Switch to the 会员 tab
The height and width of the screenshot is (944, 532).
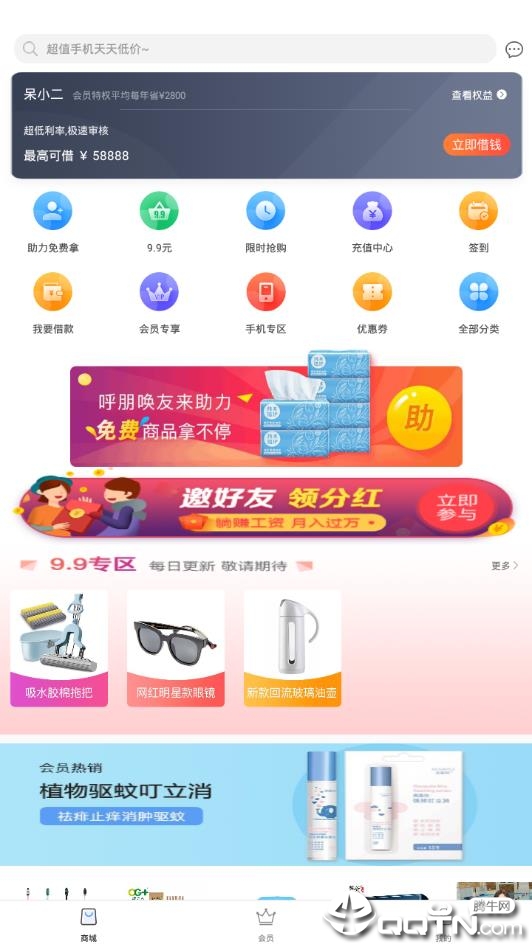265,925
